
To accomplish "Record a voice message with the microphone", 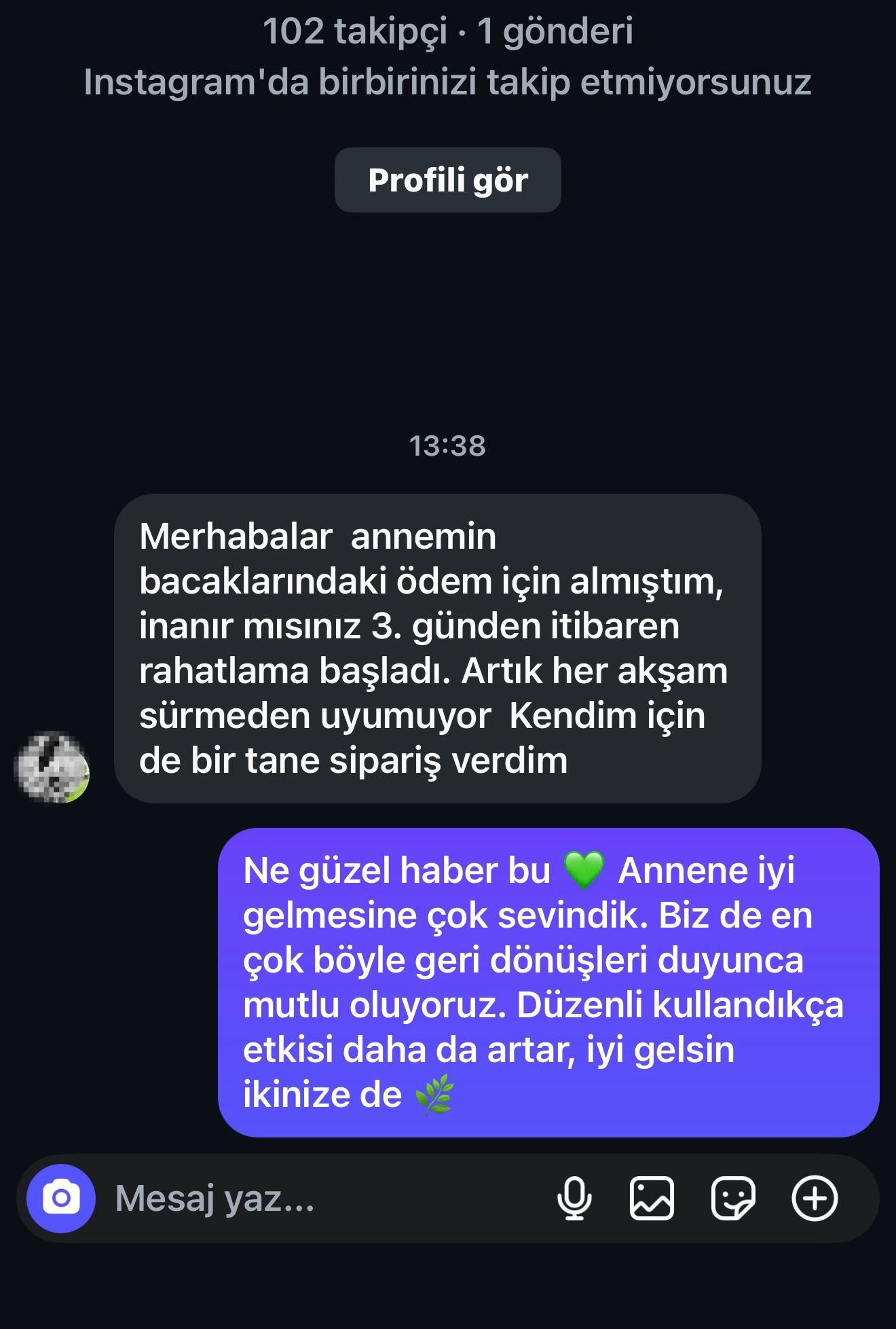I will pos(574,1199).
